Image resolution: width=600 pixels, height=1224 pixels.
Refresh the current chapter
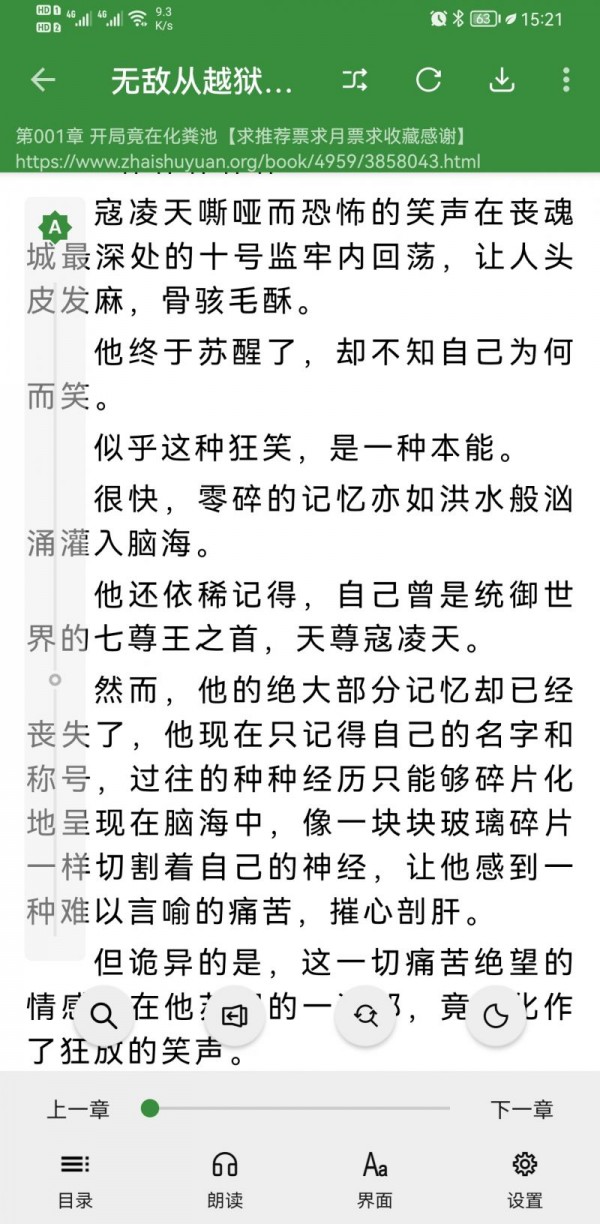(428, 81)
